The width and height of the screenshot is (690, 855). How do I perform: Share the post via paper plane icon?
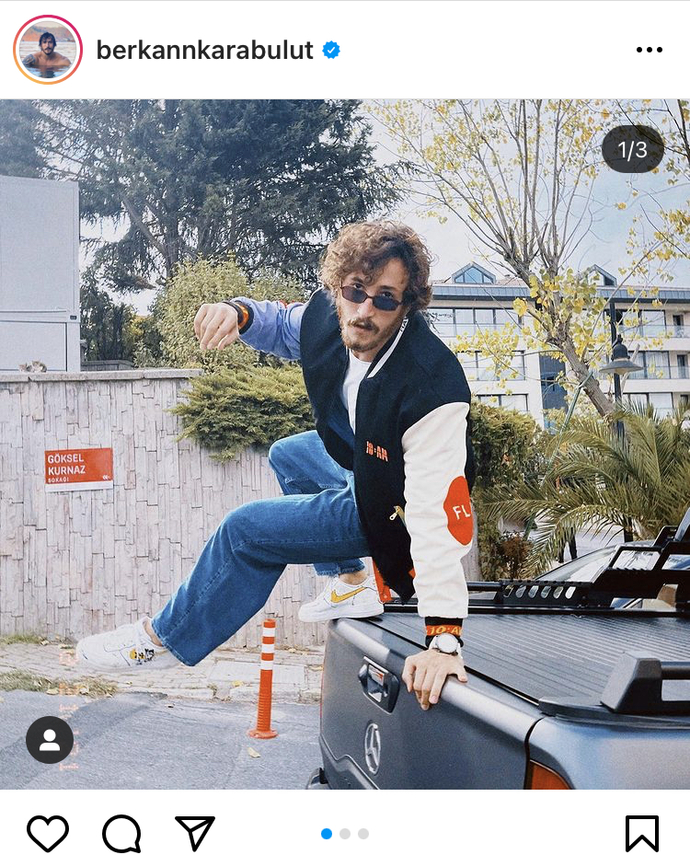tap(195, 833)
